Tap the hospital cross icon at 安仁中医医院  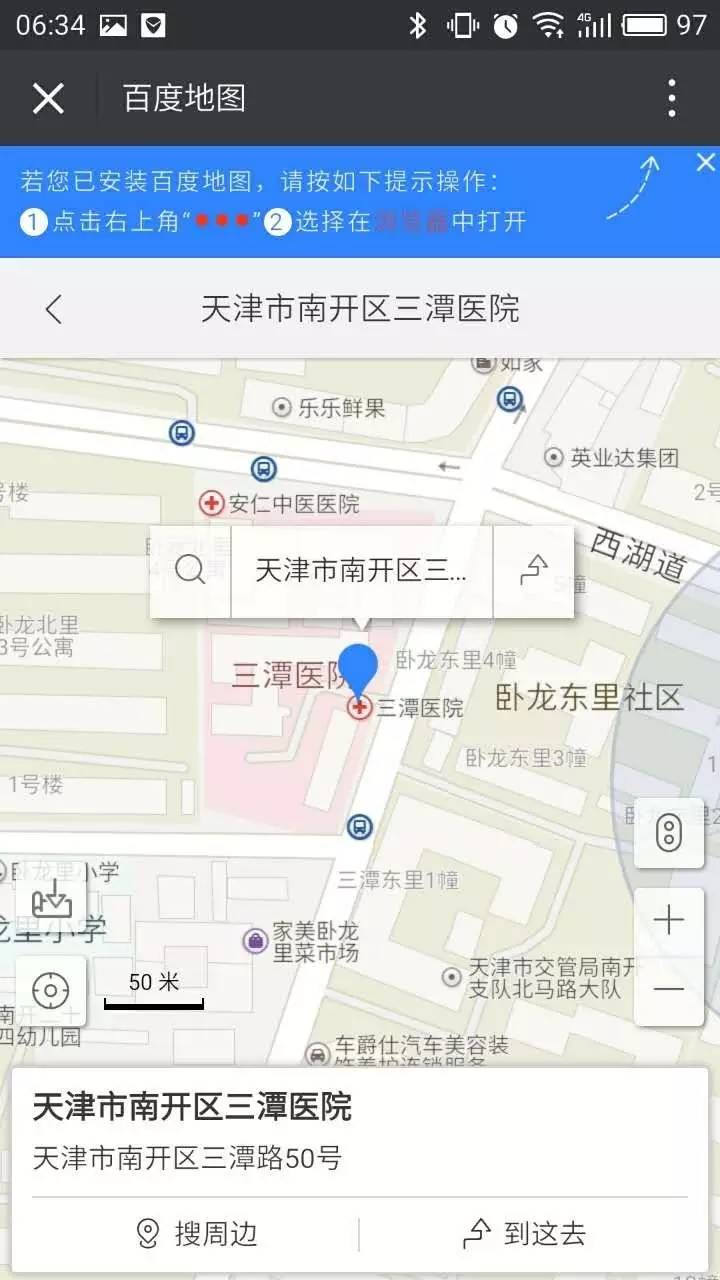(212, 504)
